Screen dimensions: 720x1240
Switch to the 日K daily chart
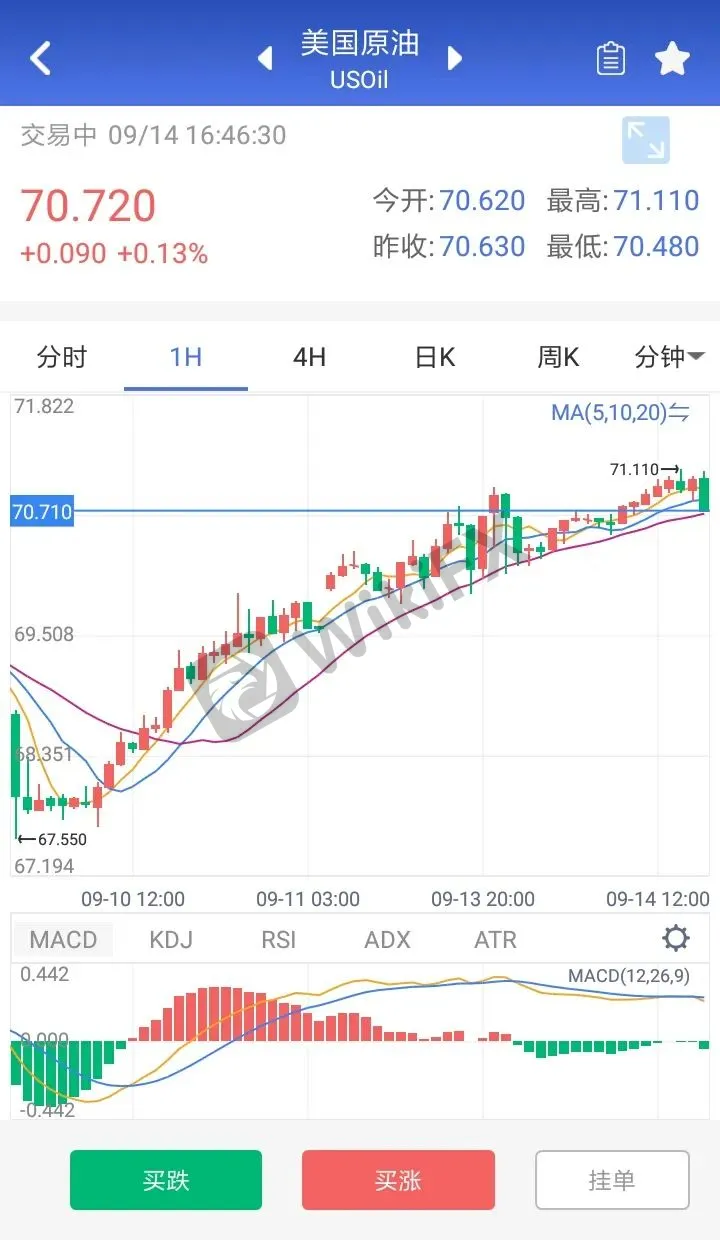[x=435, y=357]
